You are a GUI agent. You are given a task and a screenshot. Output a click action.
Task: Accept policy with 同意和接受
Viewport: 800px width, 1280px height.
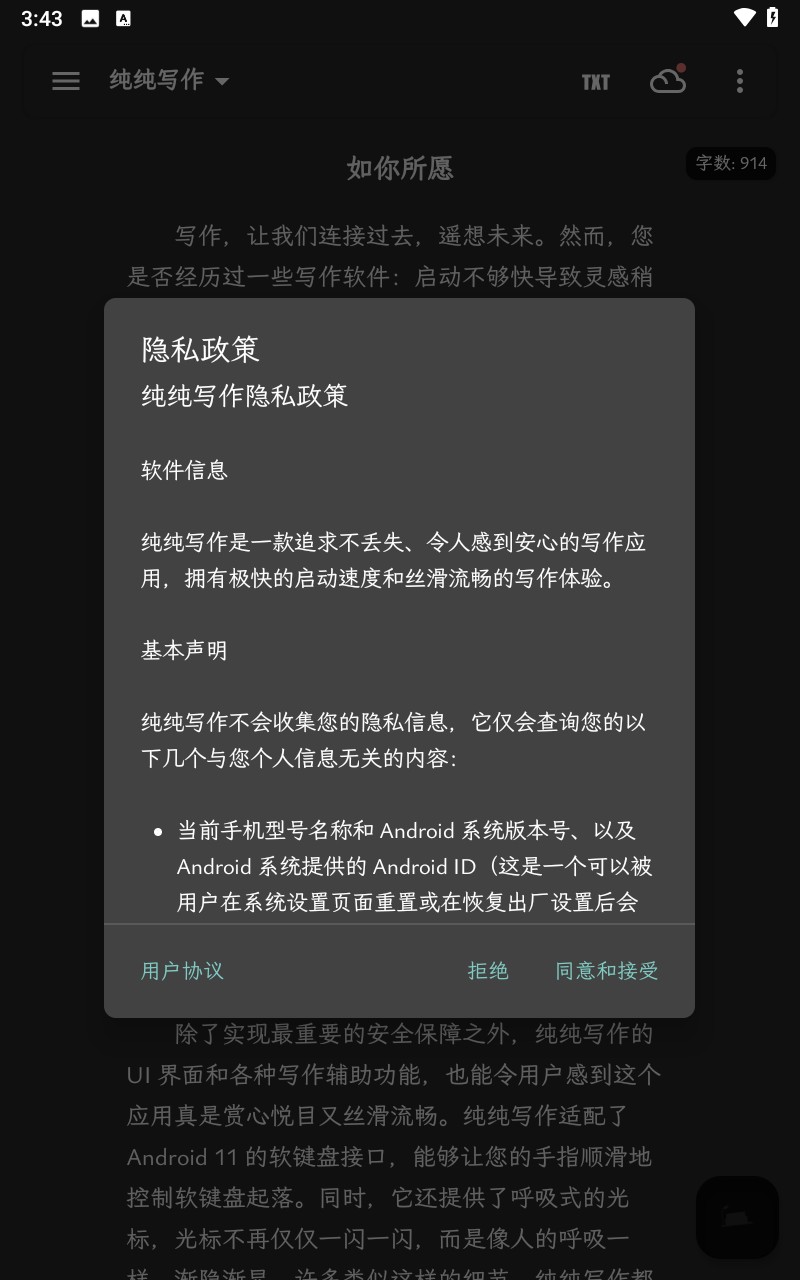click(607, 970)
